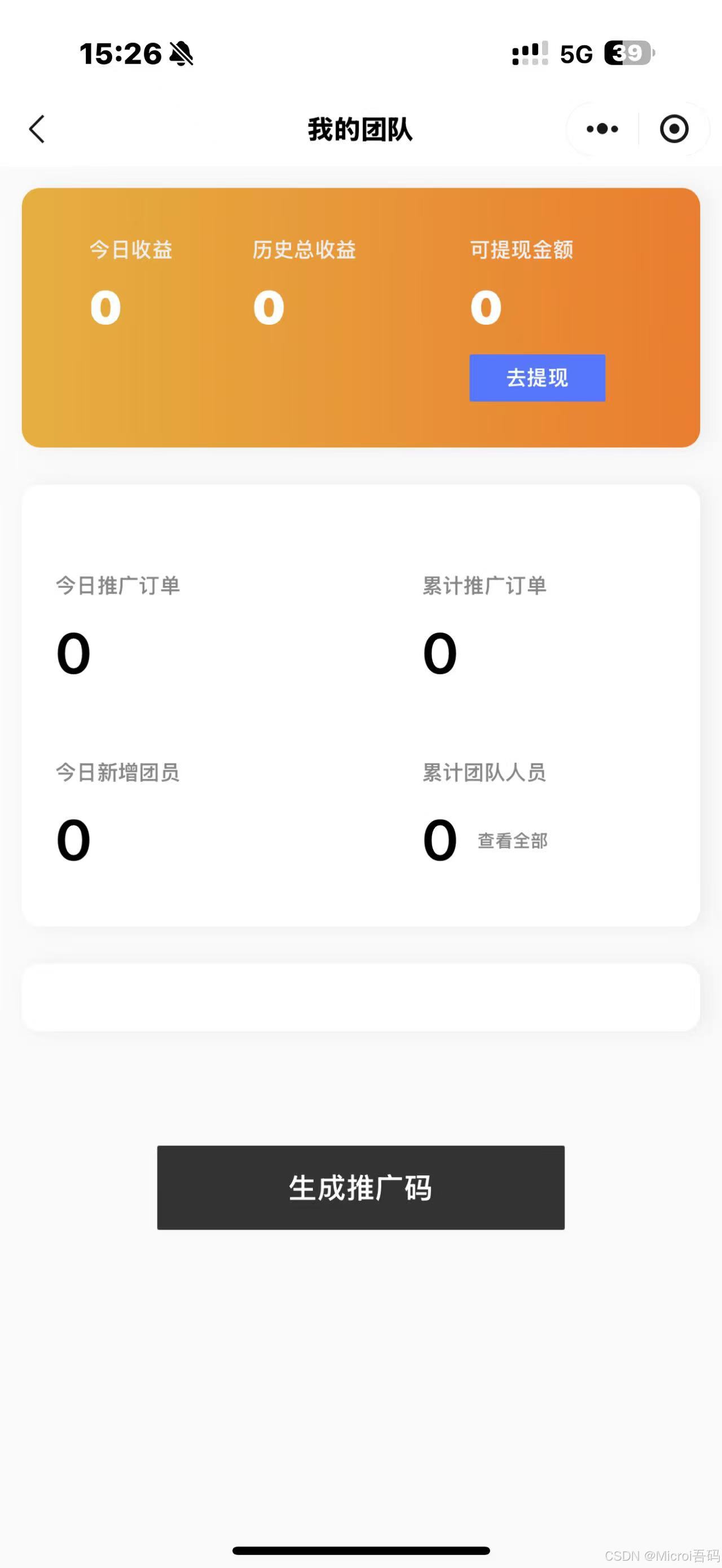The image size is (722, 1568).
Task: Tap the back arrow to leave 我的团队
Action: pyautogui.click(x=37, y=129)
